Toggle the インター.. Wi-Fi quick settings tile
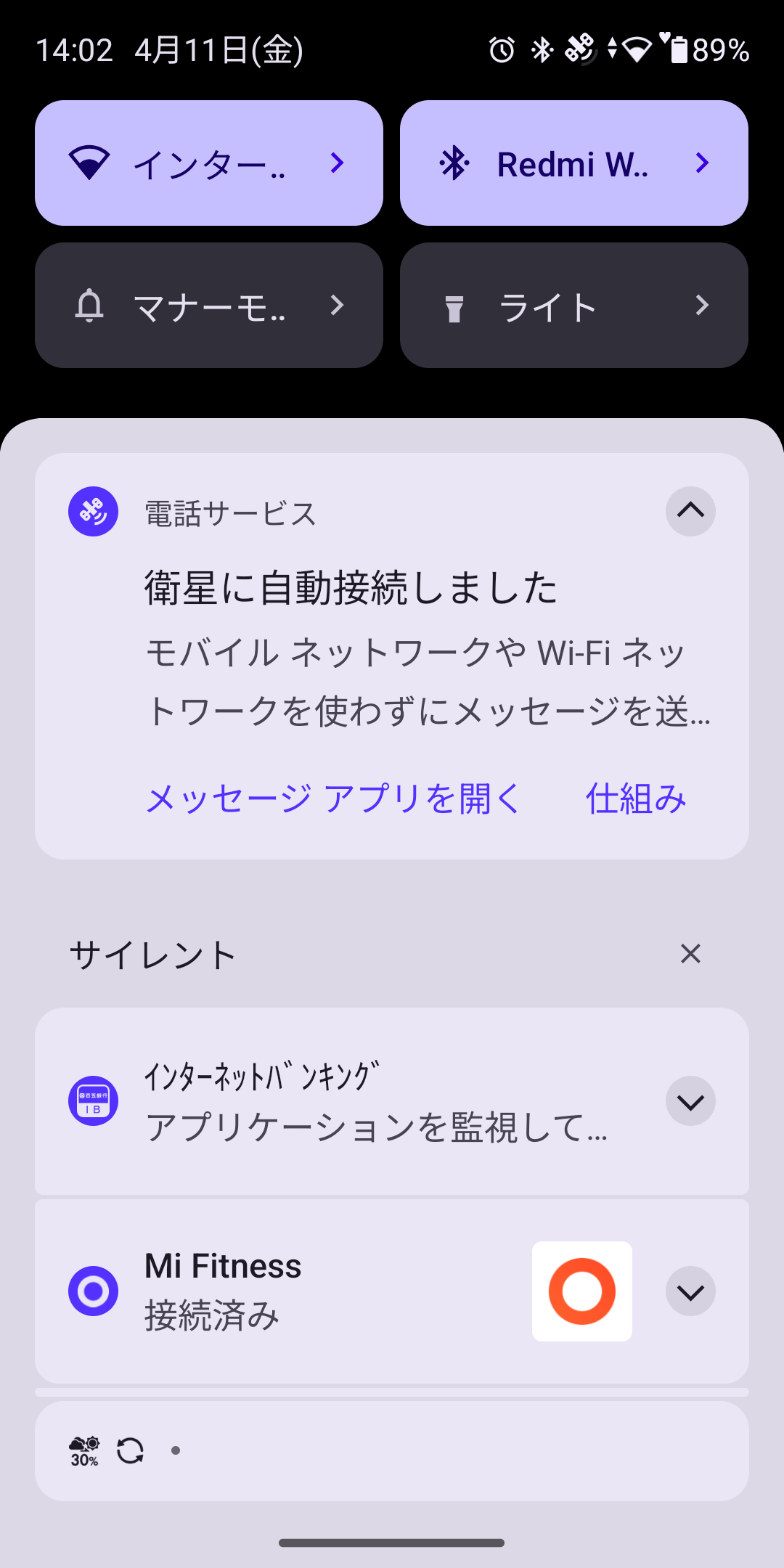This screenshot has height=1568, width=784. 209,163
